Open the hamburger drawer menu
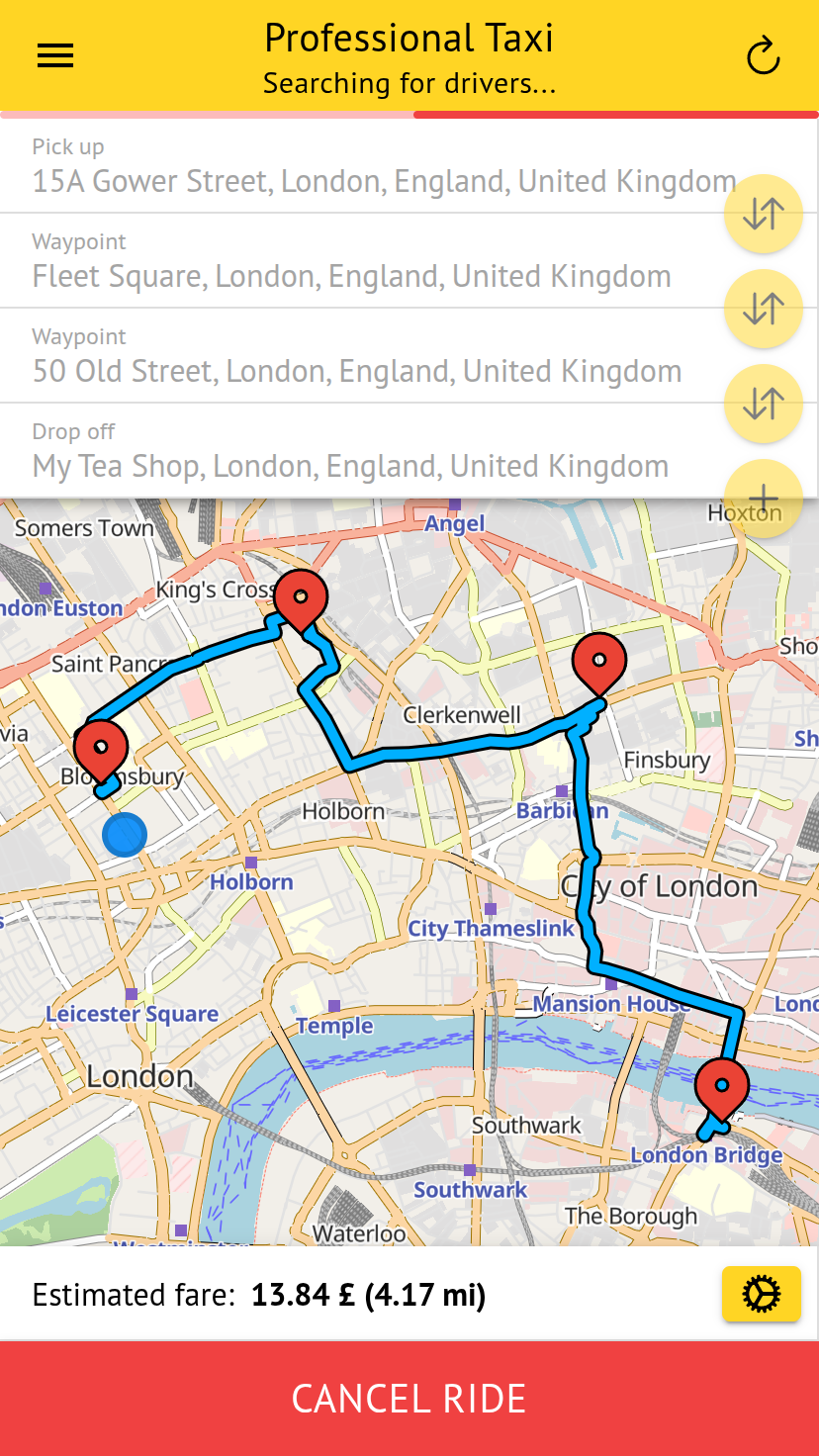This screenshot has height=1456, width=819. 55,56
